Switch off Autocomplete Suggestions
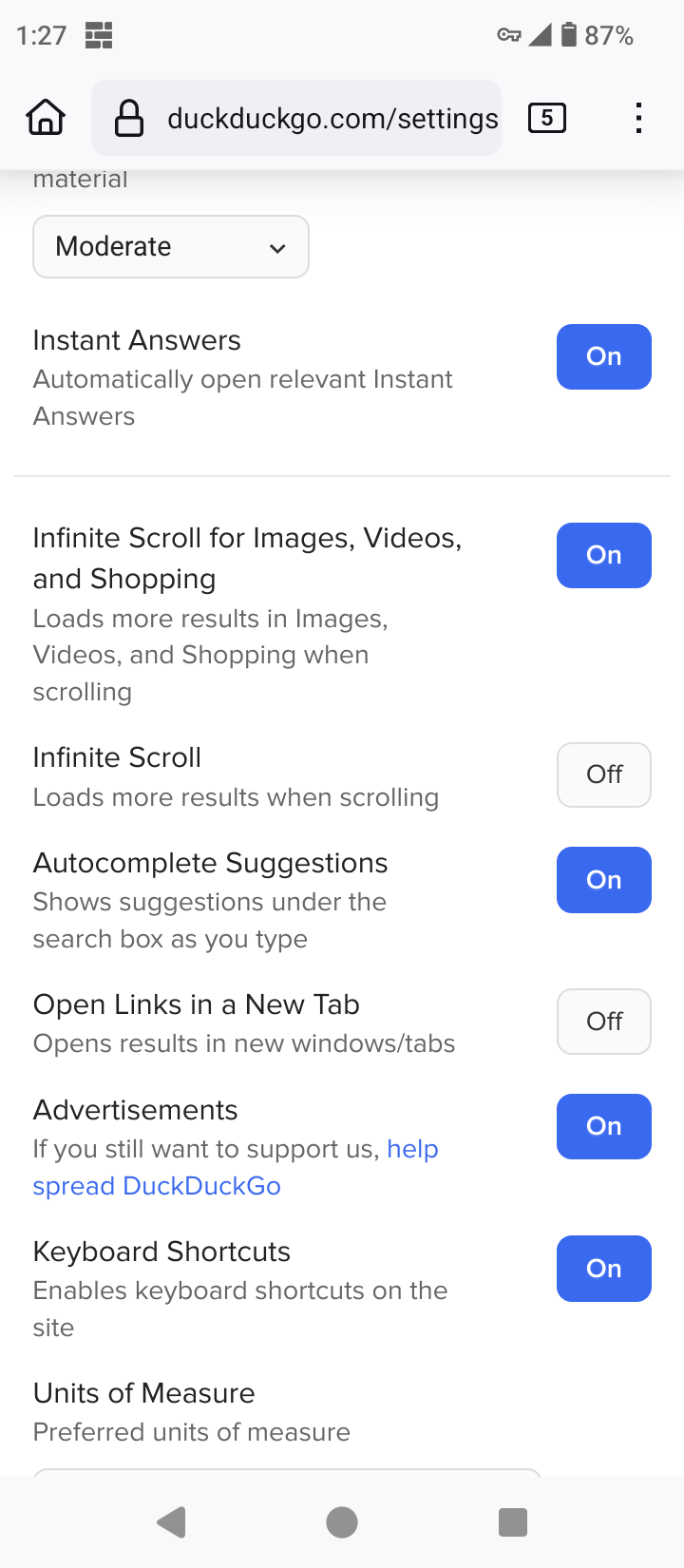The width and height of the screenshot is (684, 1568). [x=604, y=880]
